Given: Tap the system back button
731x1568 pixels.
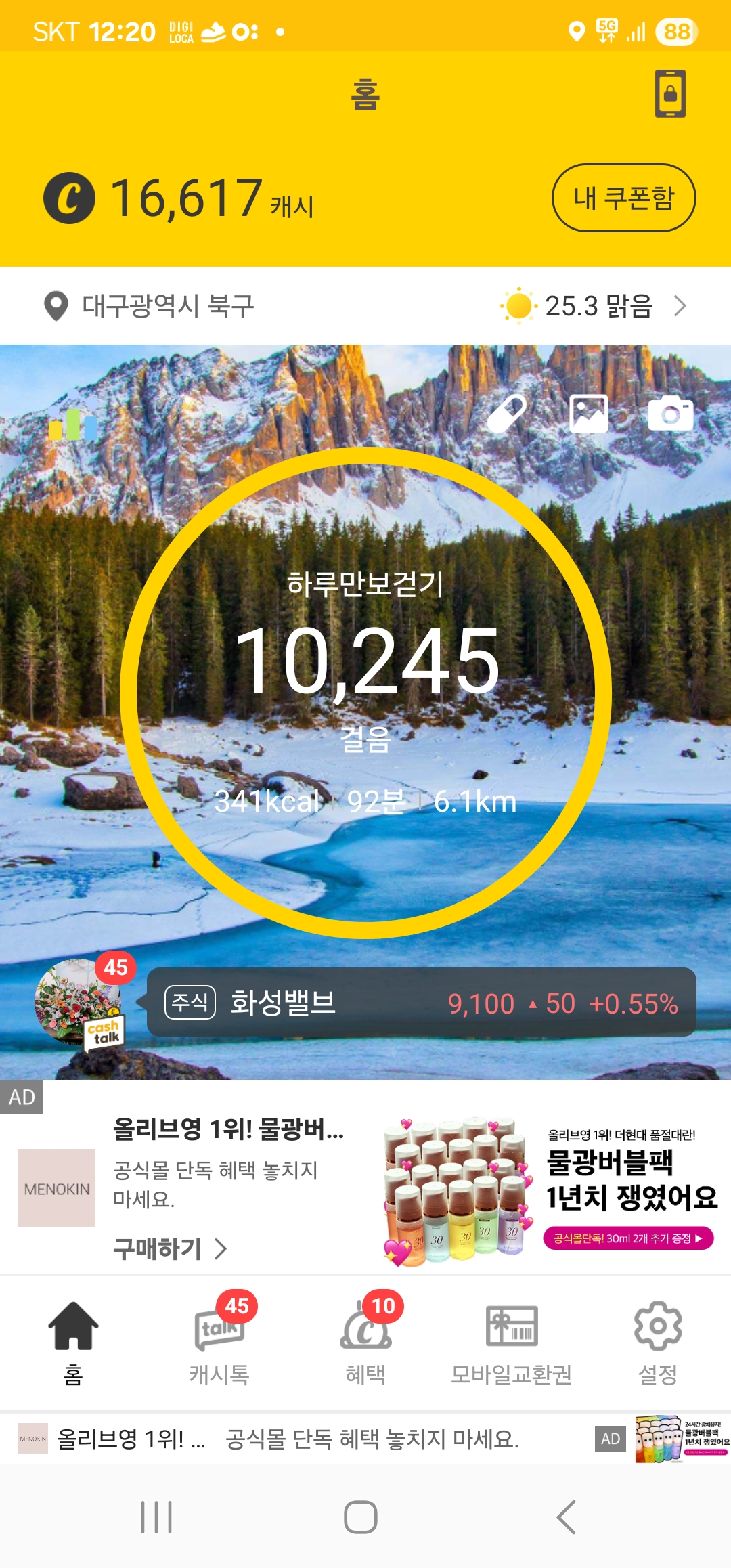Looking at the screenshot, I should 566,1517.
